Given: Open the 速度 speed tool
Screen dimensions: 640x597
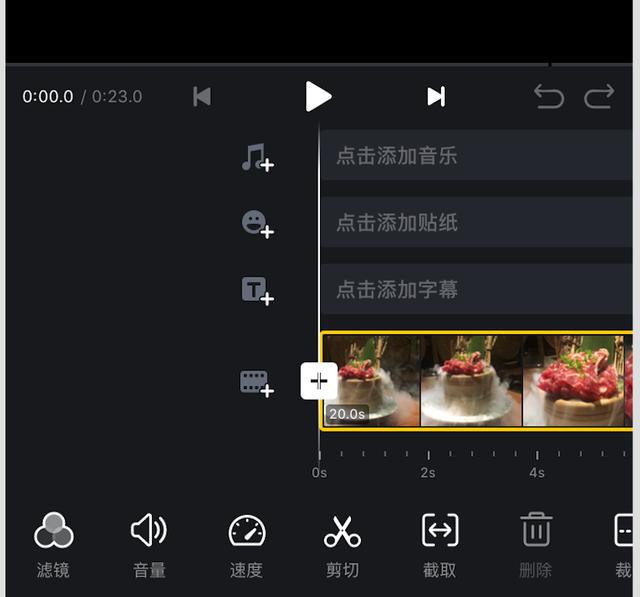Looking at the screenshot, I should pos(246,545).
